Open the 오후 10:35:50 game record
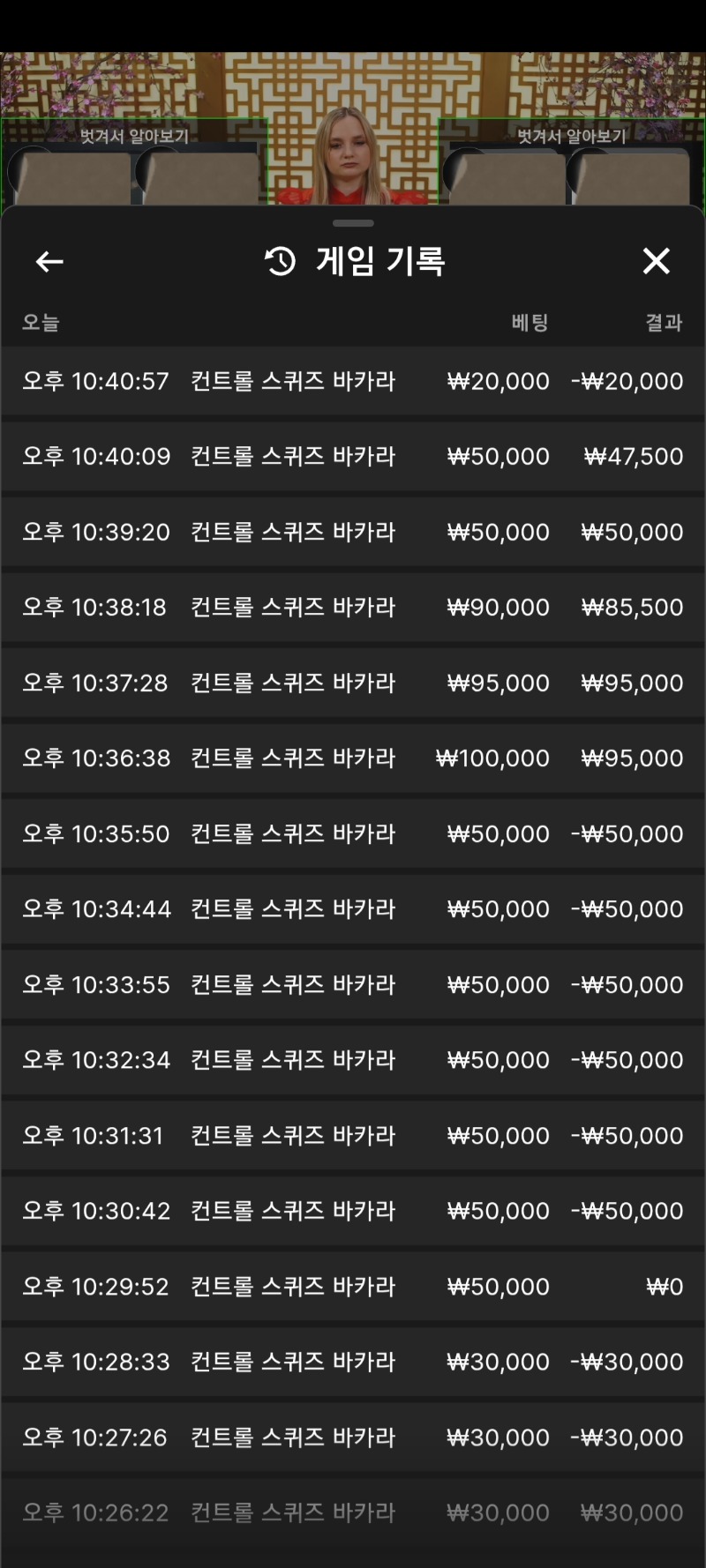Viewport: 706px width, 1568px height. tap(353, 833)
